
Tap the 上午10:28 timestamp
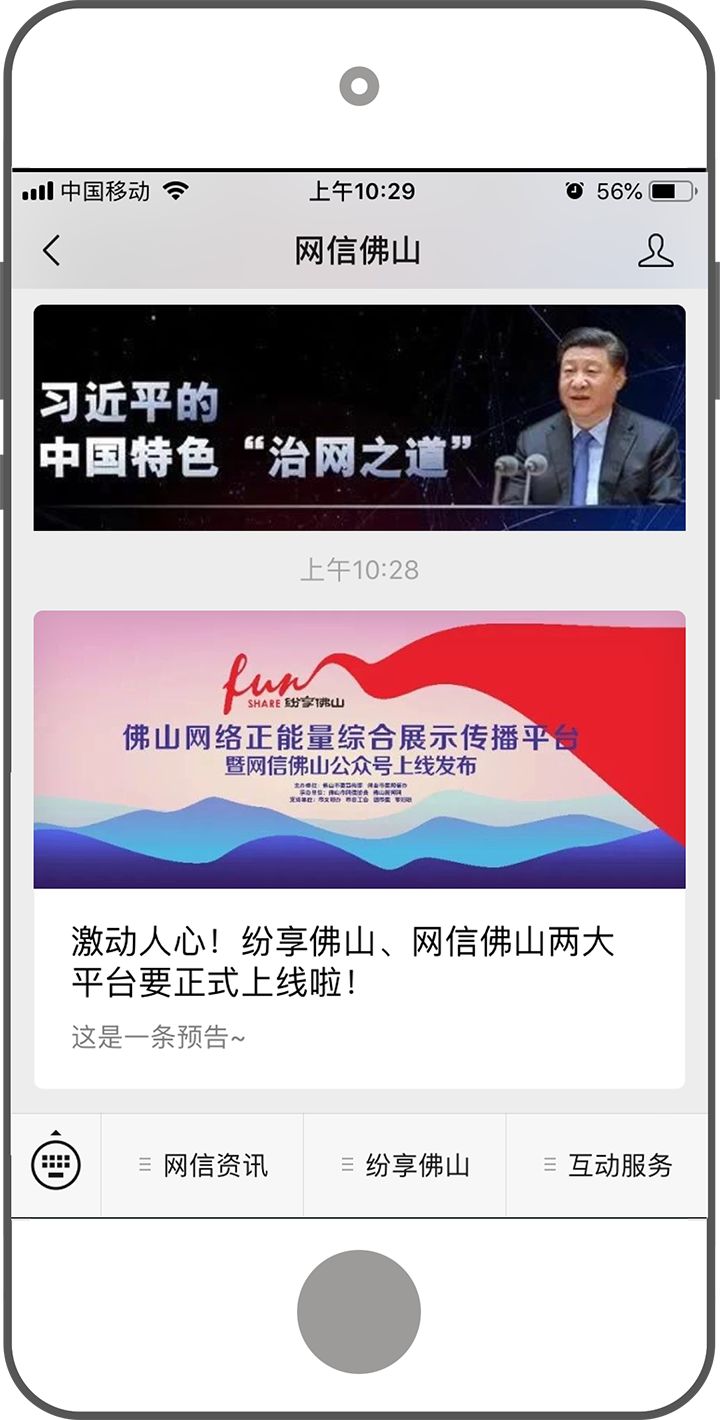point(360,567)
